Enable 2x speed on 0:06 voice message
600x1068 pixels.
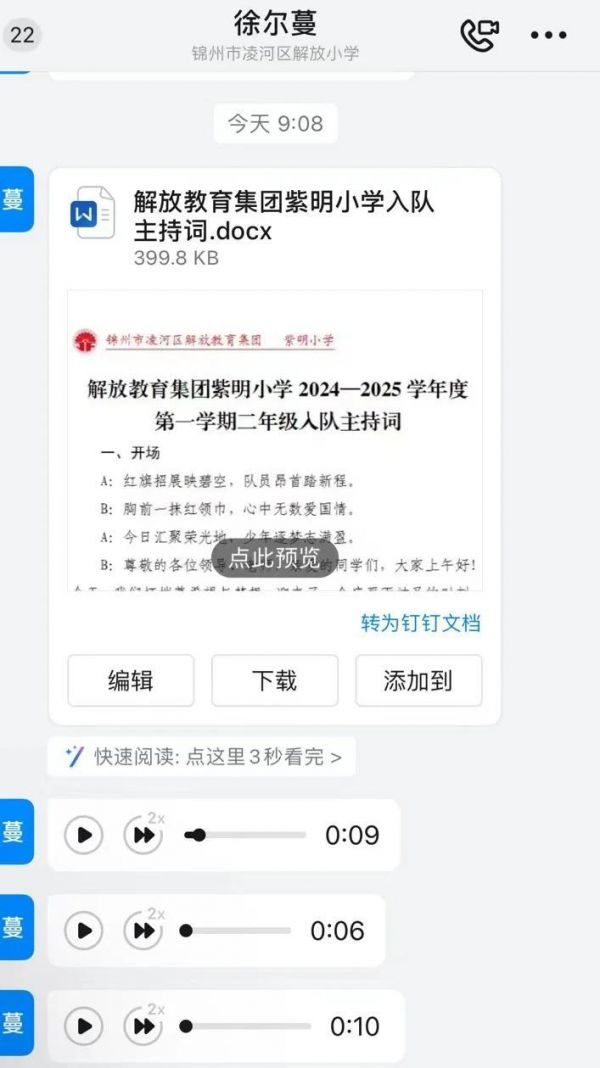click(144, 931)
